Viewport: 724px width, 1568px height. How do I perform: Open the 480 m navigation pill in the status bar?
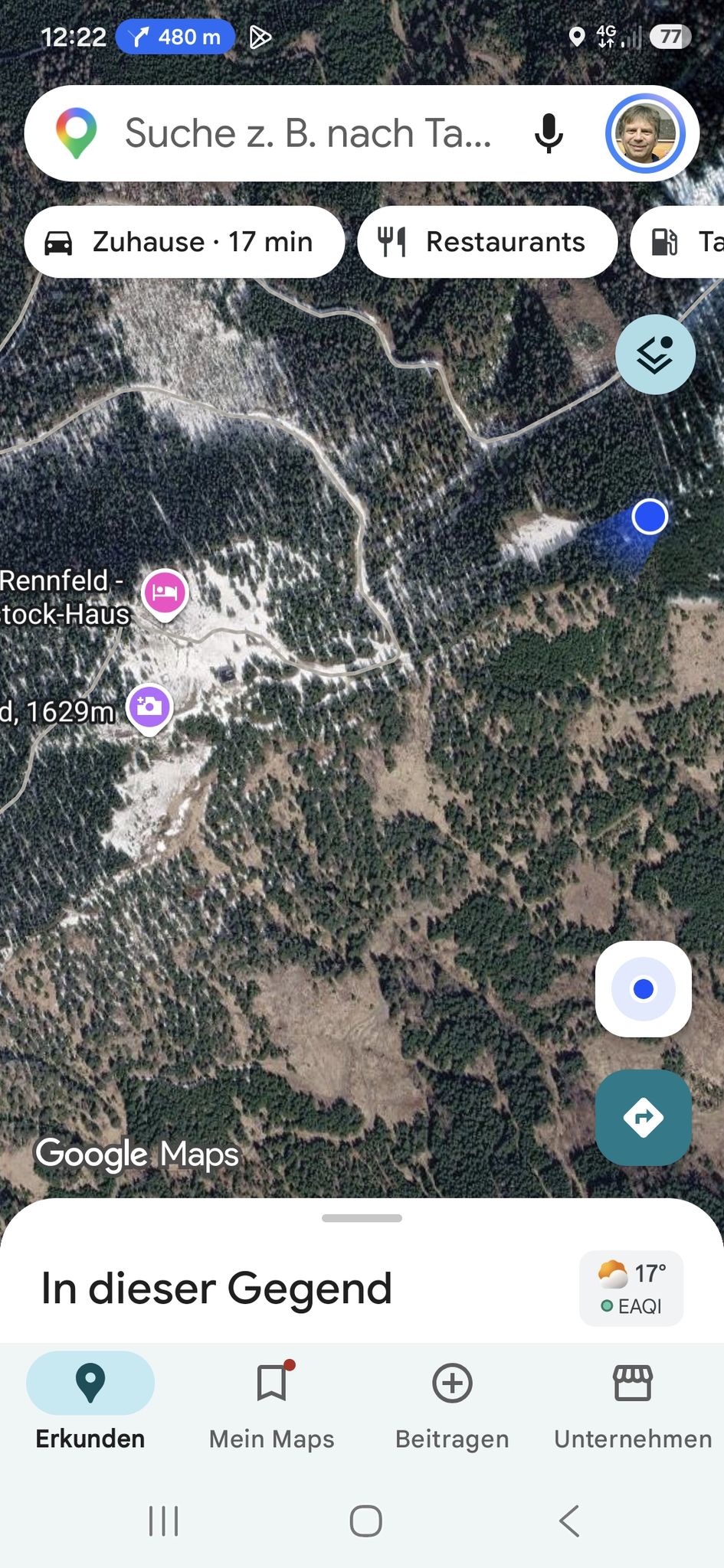[x=175, y=37]
